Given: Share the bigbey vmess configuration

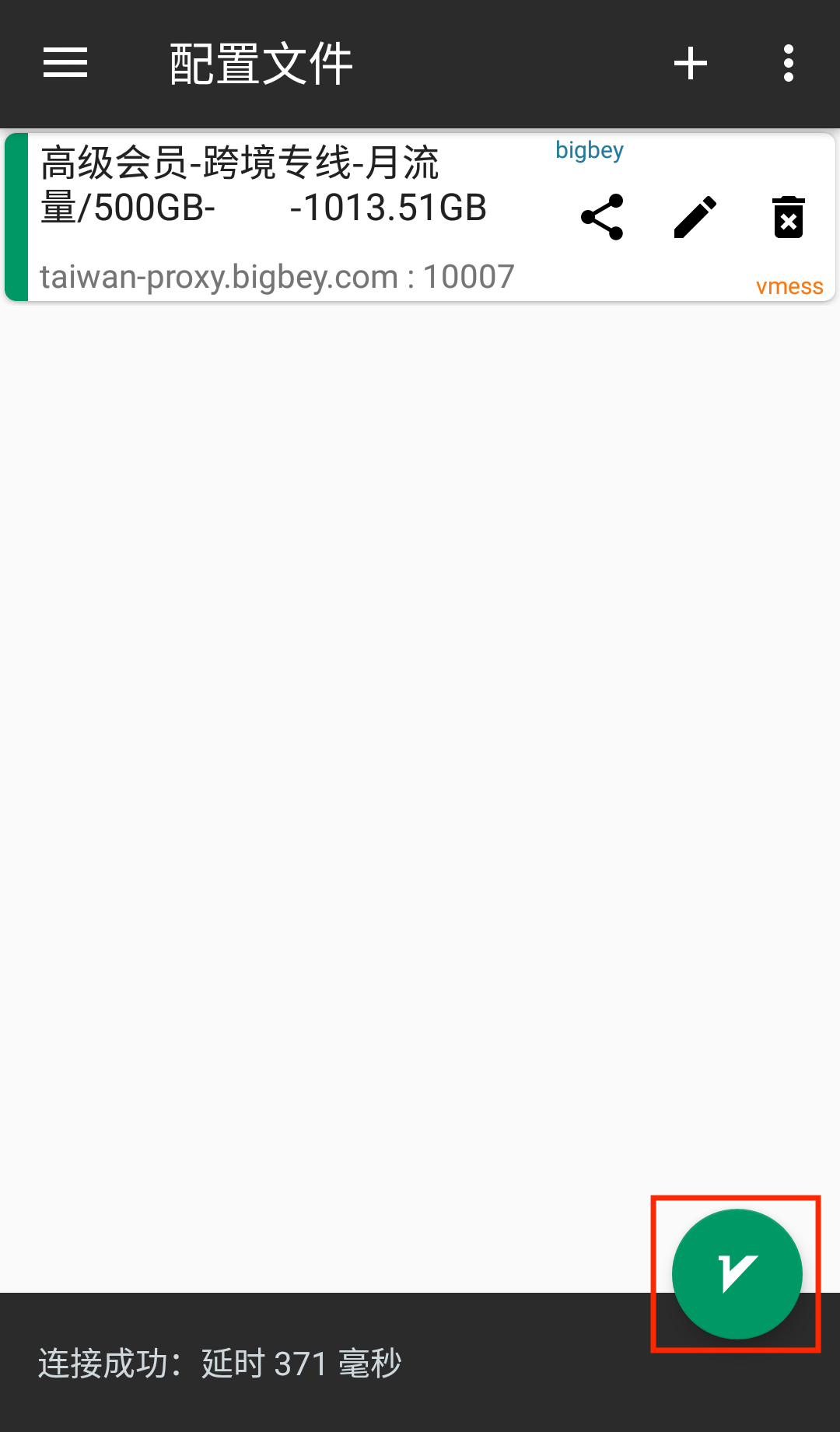Looking at the screenshot, I should (602, 217).
